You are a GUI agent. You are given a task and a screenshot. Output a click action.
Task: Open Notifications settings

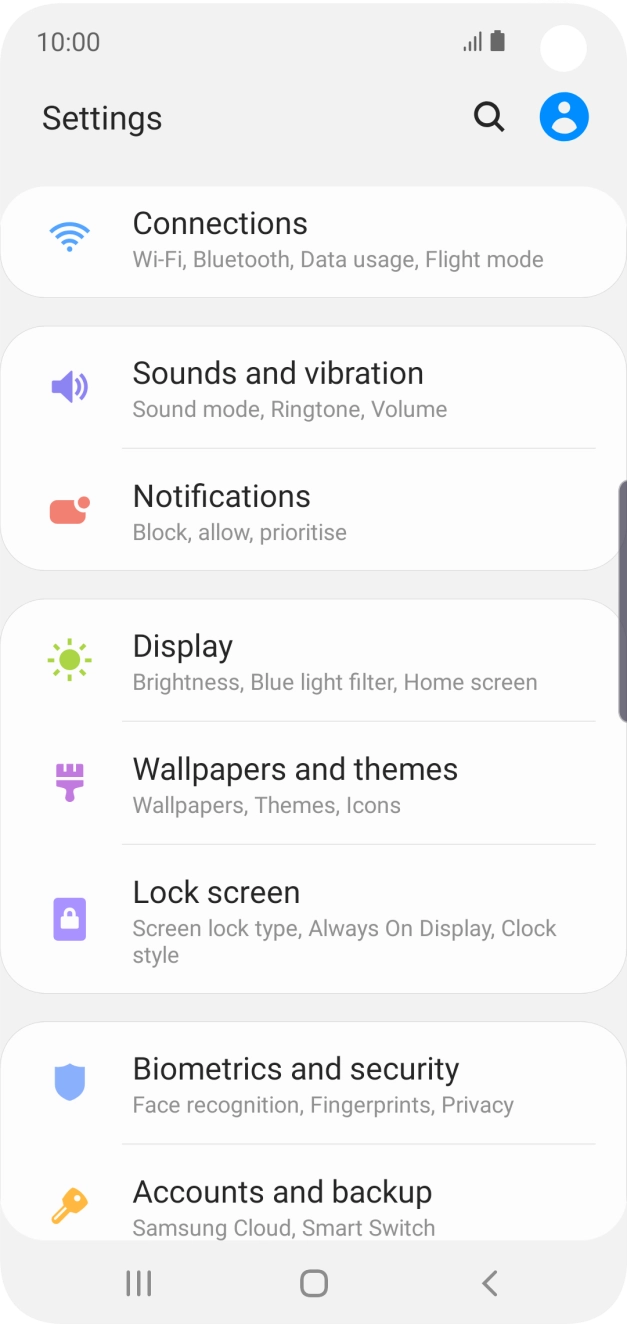313,511
